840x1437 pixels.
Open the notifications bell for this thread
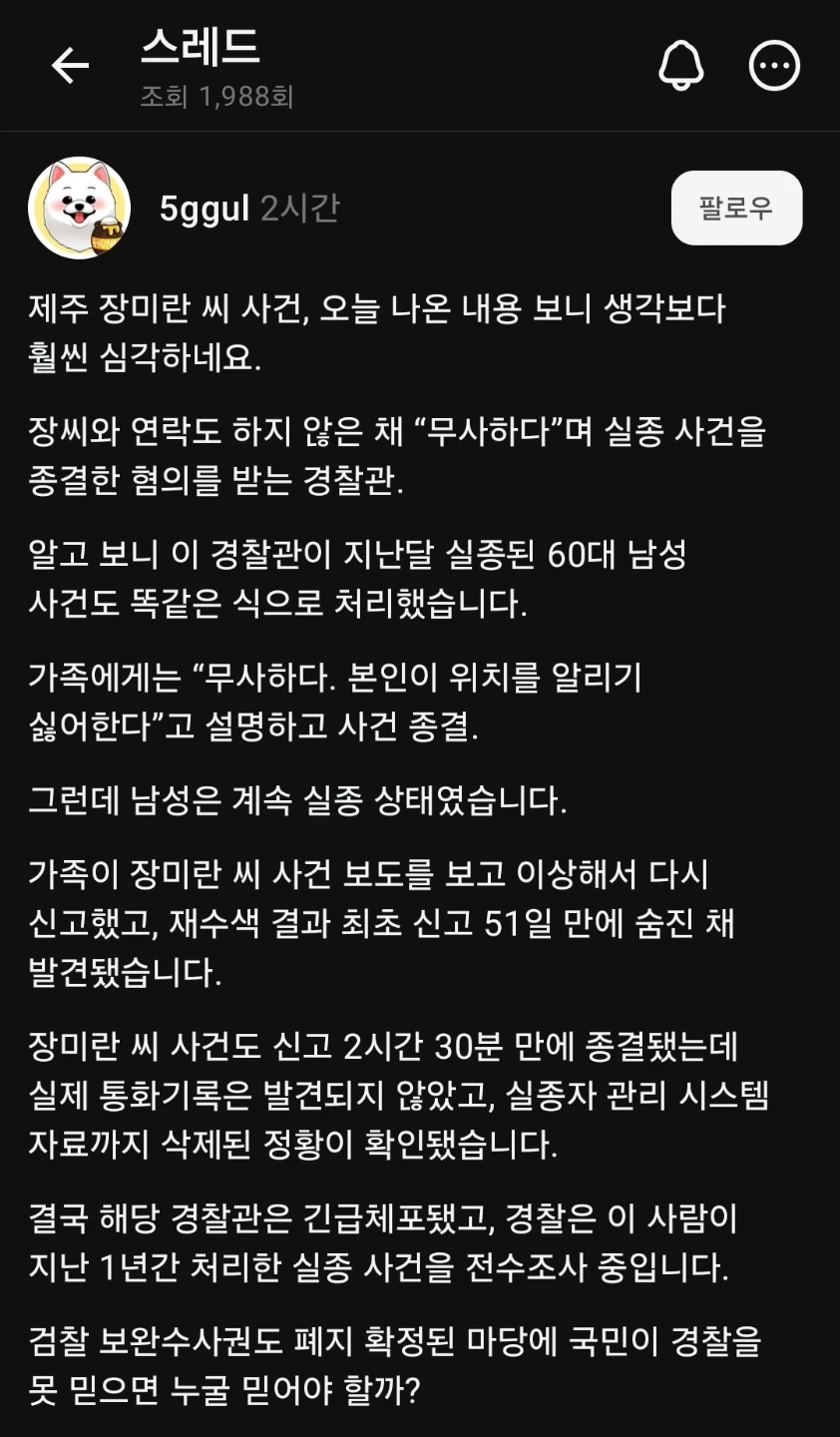tap(681, 66)
